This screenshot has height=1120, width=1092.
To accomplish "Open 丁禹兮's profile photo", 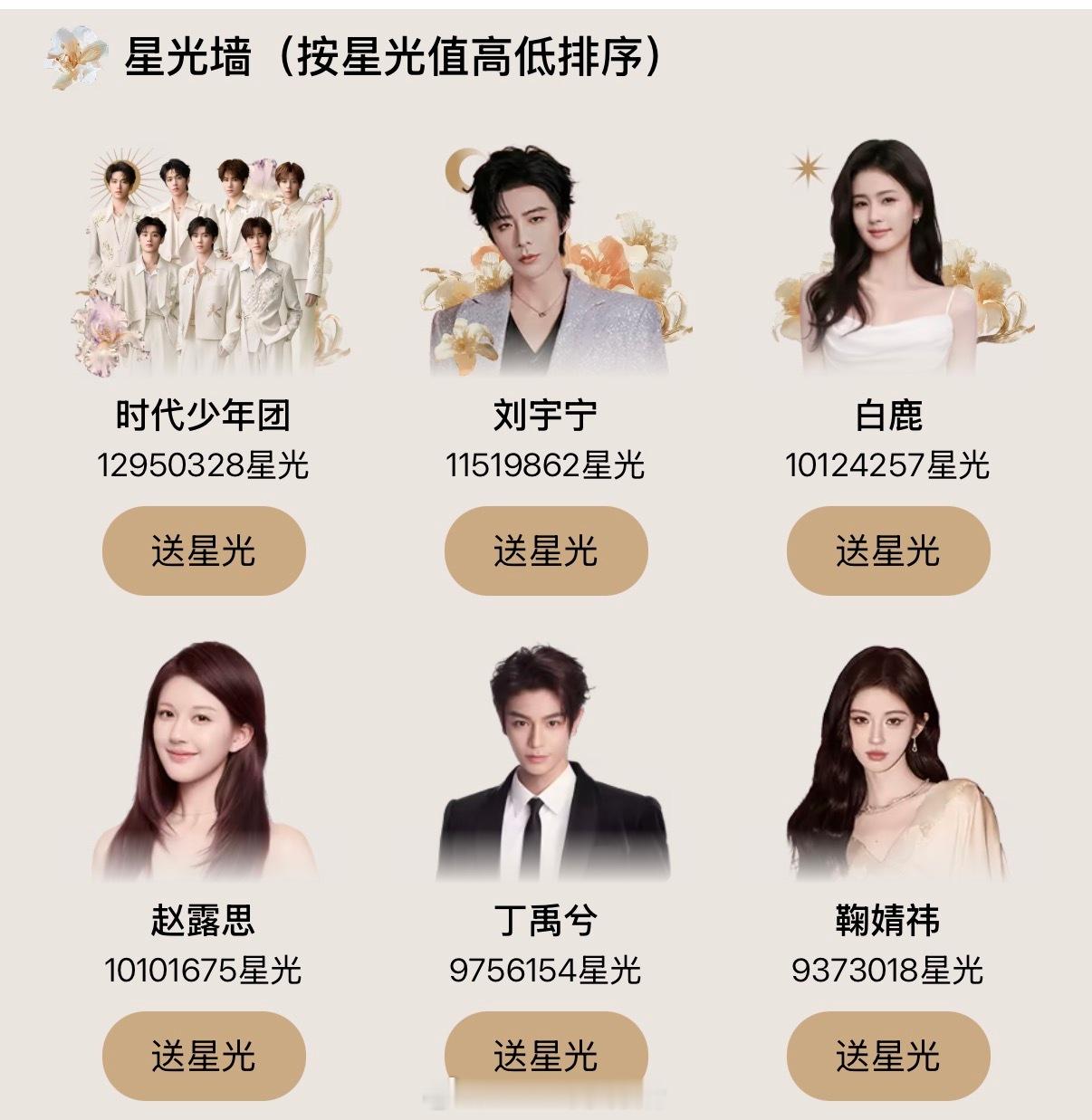I will pos(546,770).
